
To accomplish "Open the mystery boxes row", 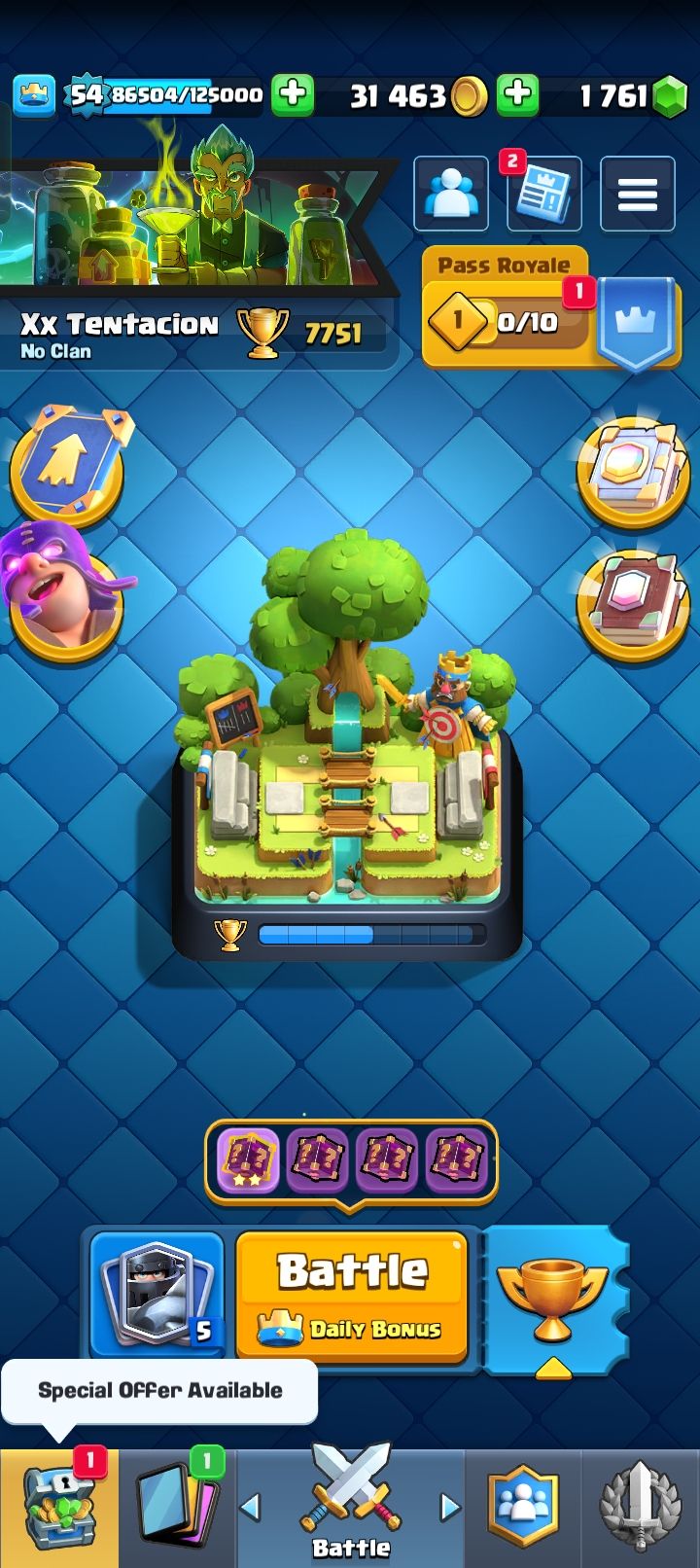I will (x=350, y=1160).
